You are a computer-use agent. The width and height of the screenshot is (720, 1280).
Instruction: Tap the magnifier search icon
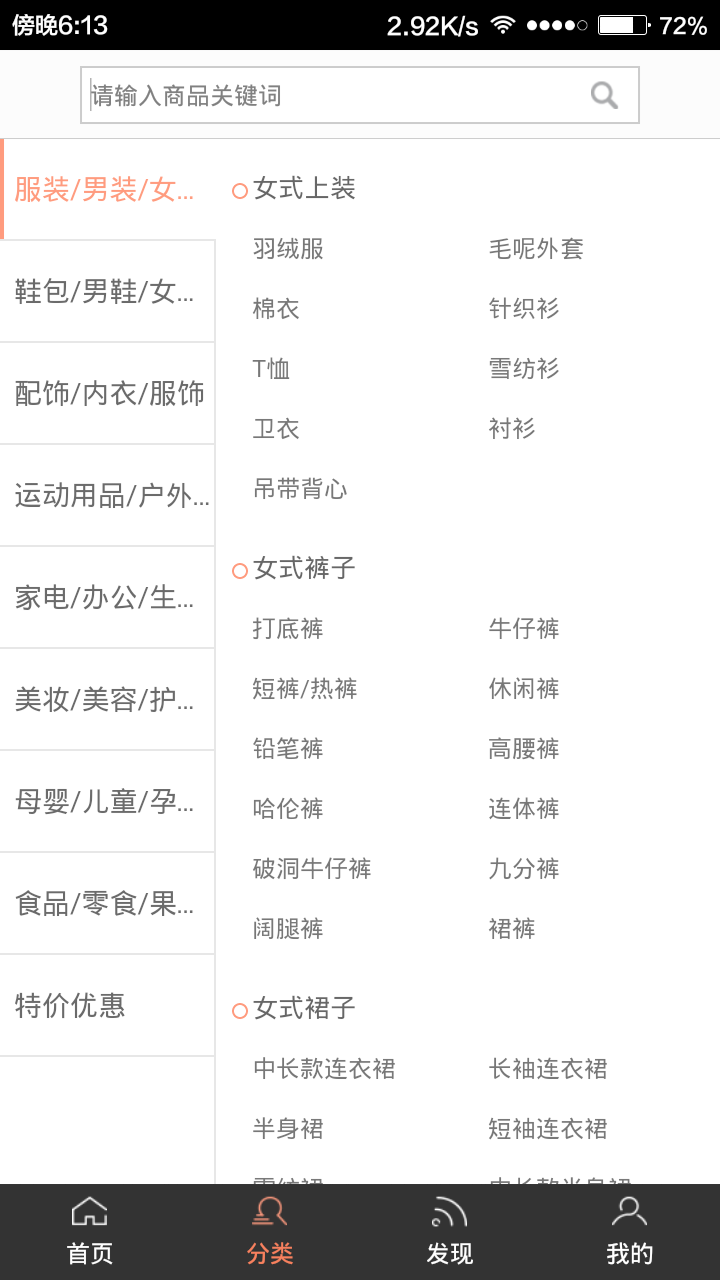604,95
